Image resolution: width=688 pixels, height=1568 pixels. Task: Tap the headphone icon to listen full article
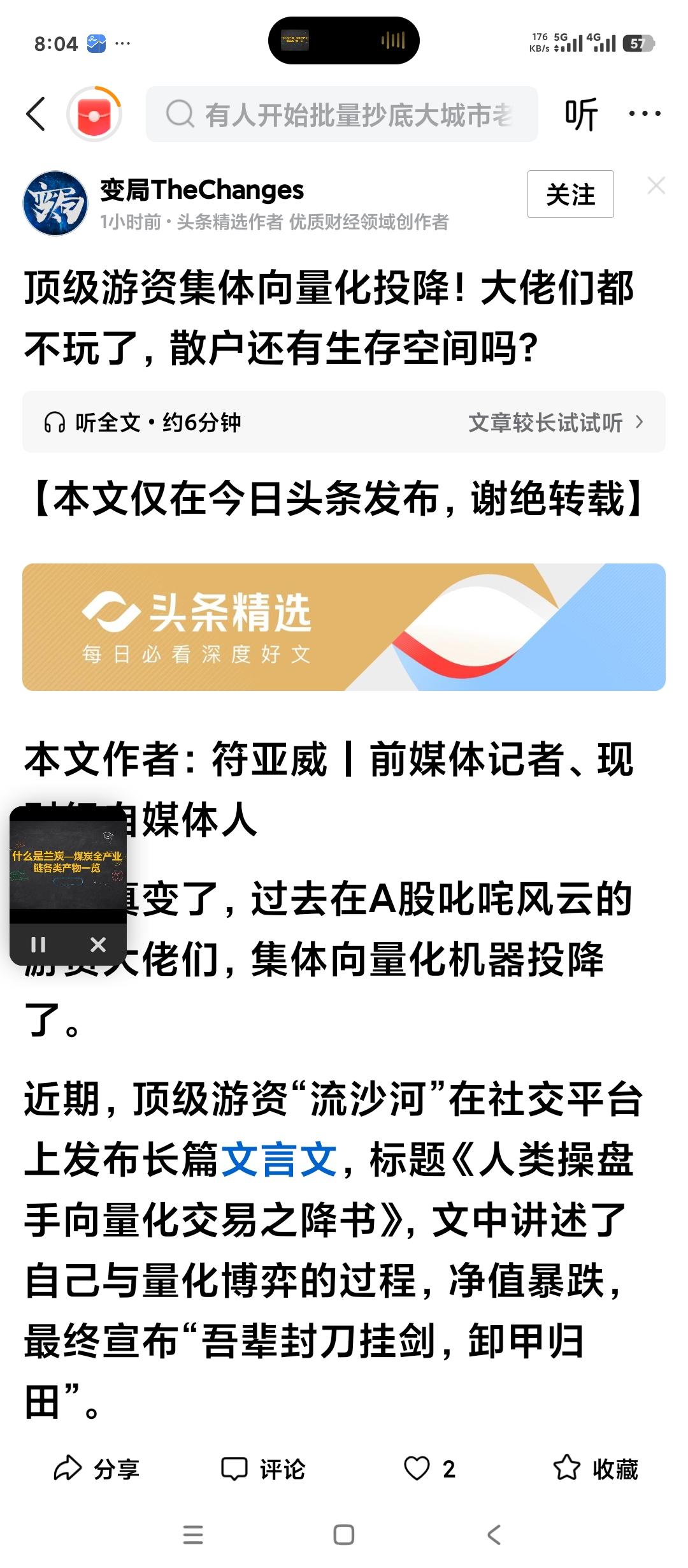[54, 422]
